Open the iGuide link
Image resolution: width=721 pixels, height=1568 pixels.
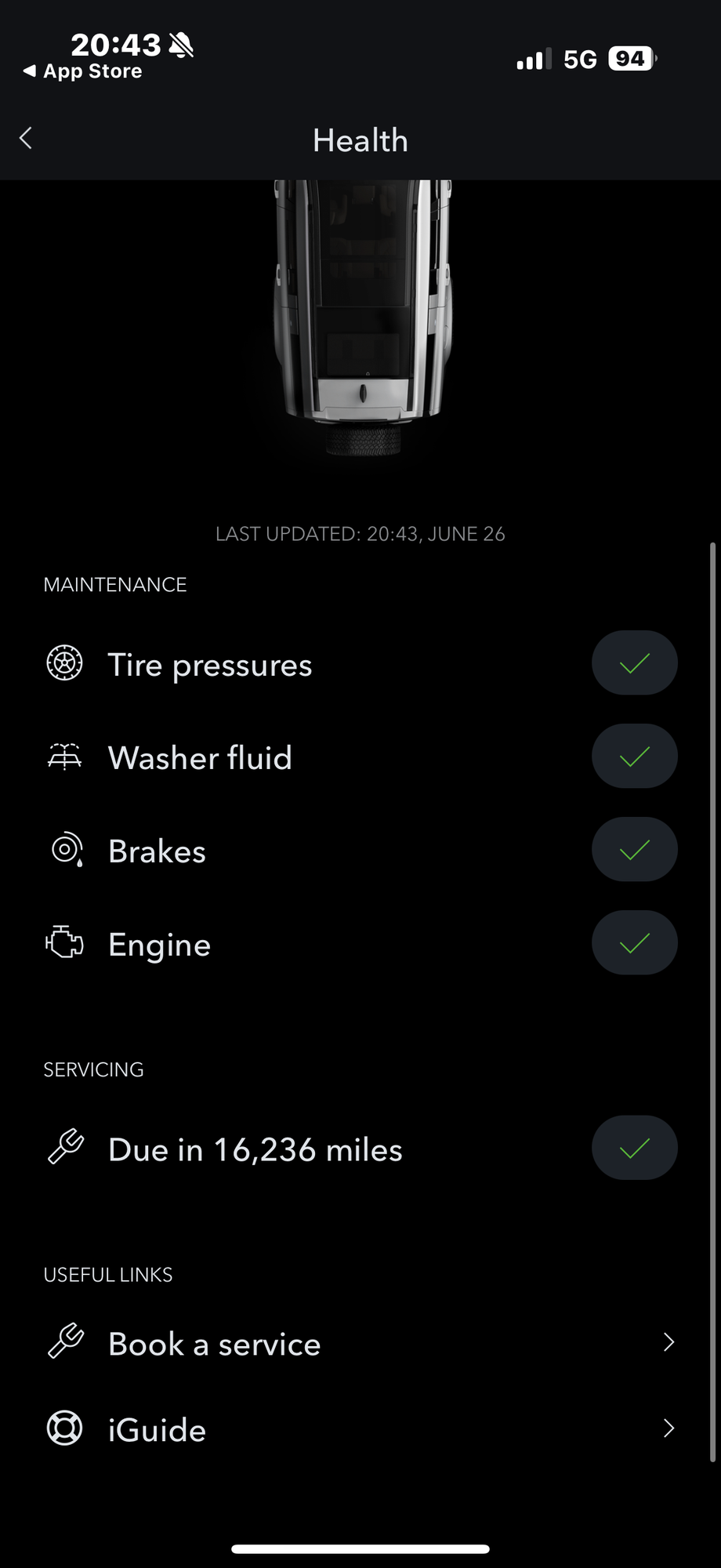360,1429
